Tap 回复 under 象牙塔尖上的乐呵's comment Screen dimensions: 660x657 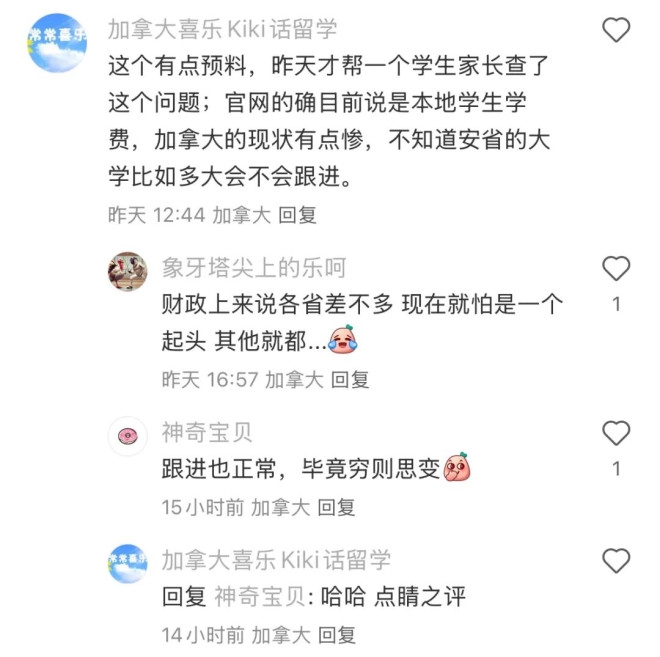tap(350, 379)
